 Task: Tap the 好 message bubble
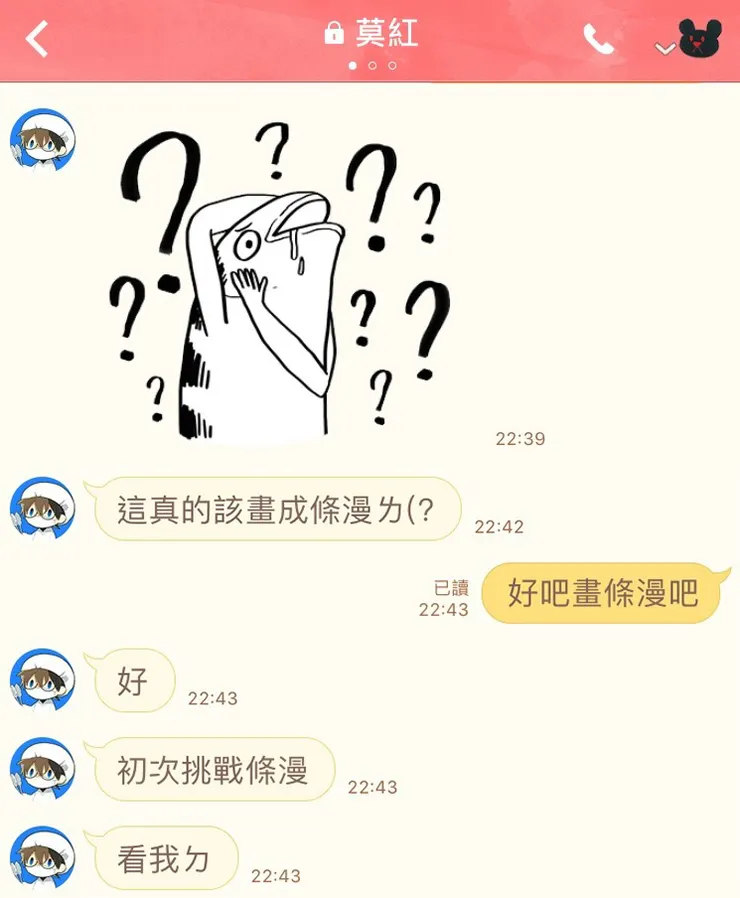click(133, 682)
